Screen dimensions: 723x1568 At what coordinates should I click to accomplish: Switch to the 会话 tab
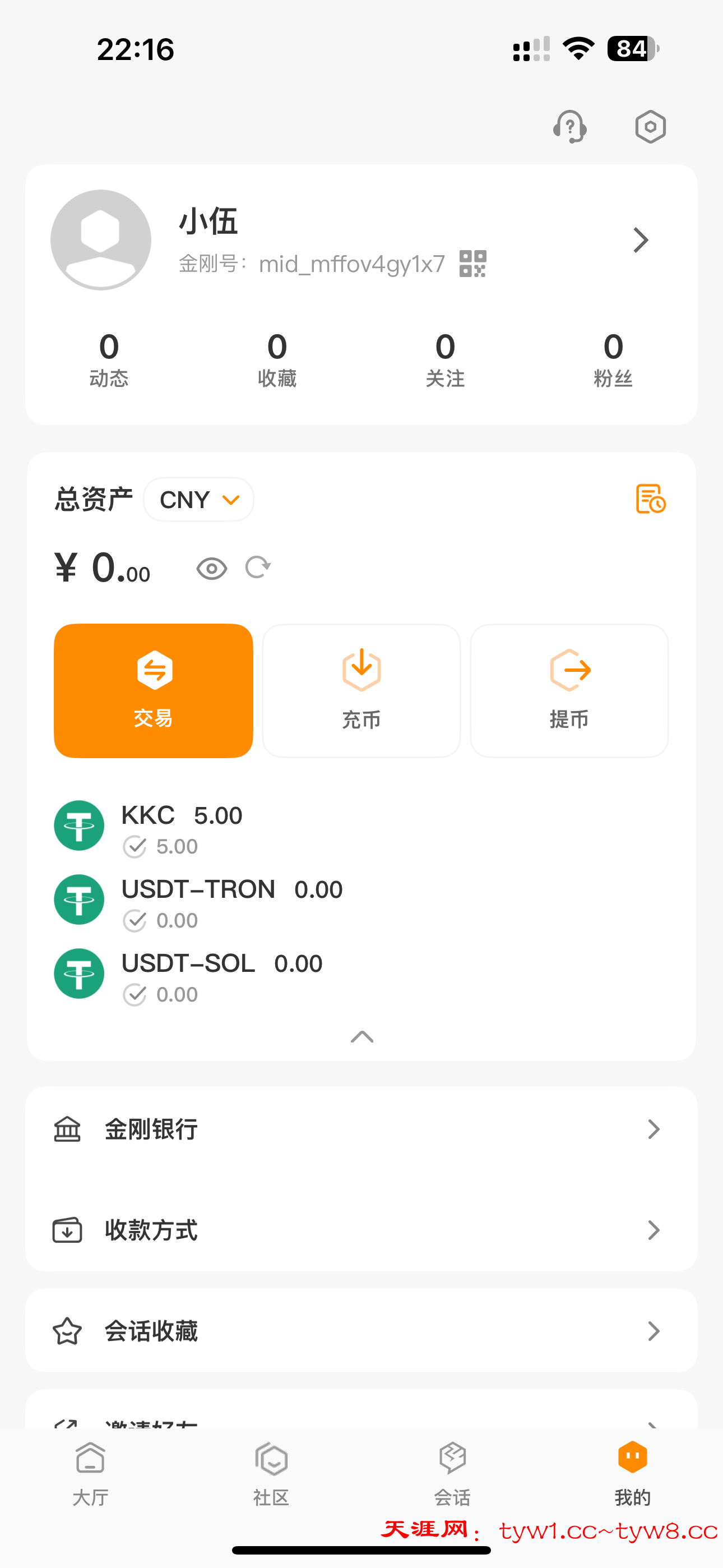[x=452, y=1473]
